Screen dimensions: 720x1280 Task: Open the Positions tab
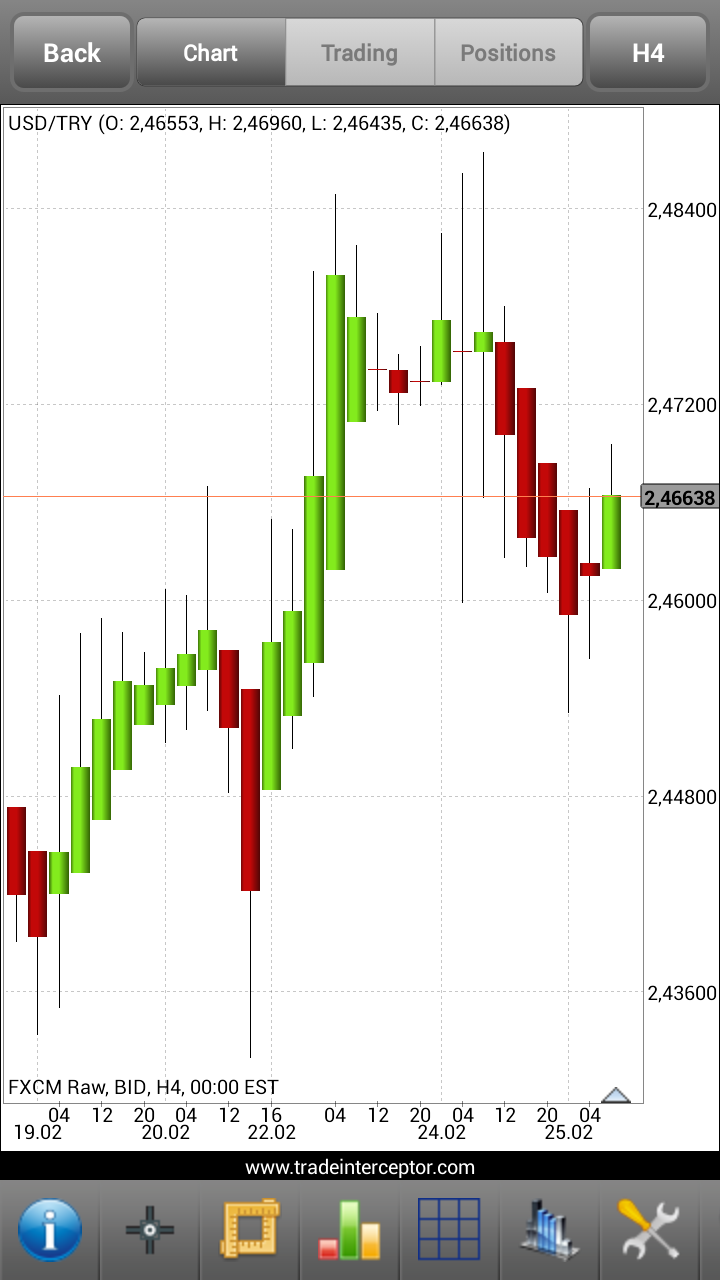click(508, 52)
